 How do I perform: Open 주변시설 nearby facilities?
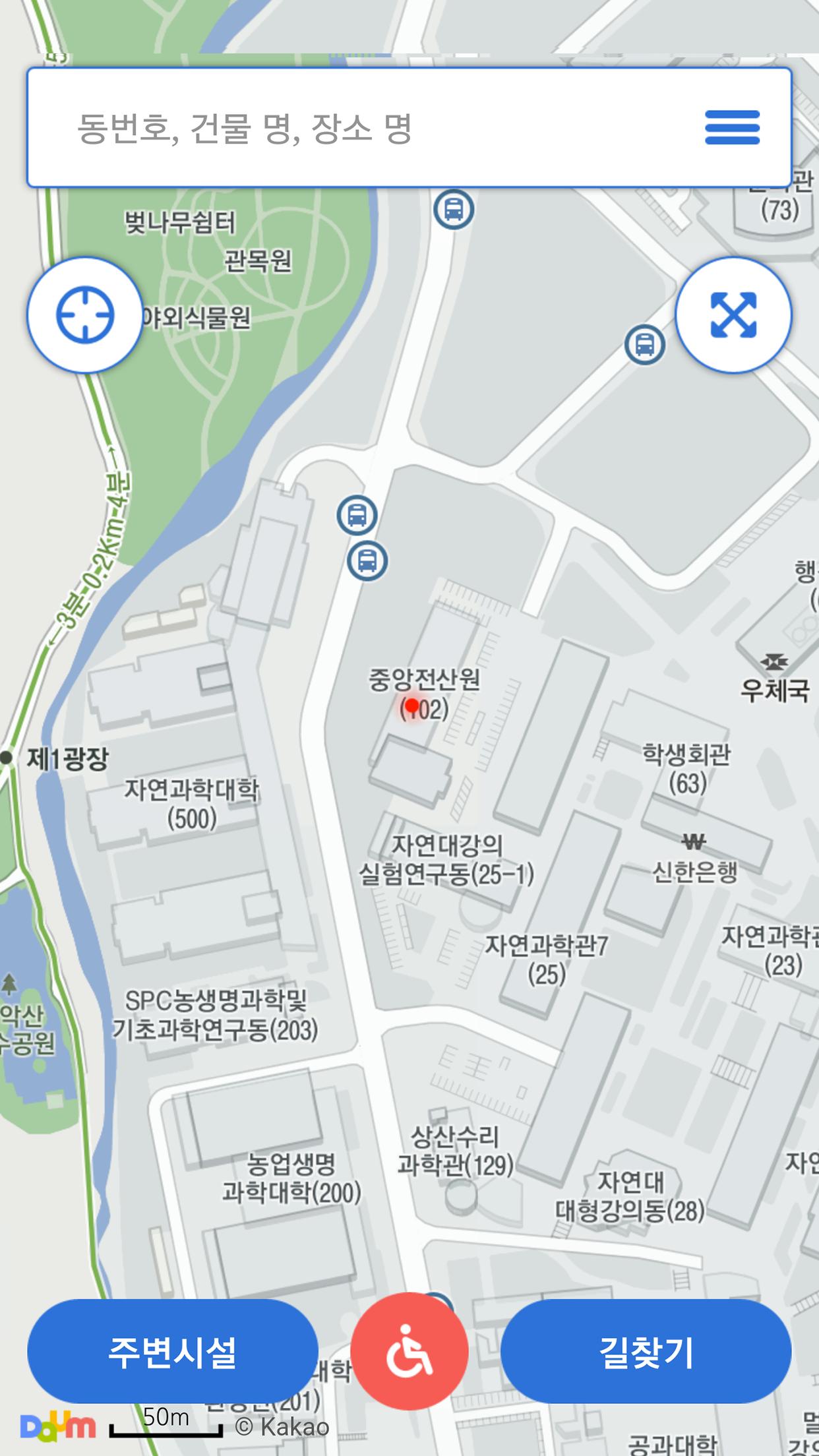[173, 1351]
